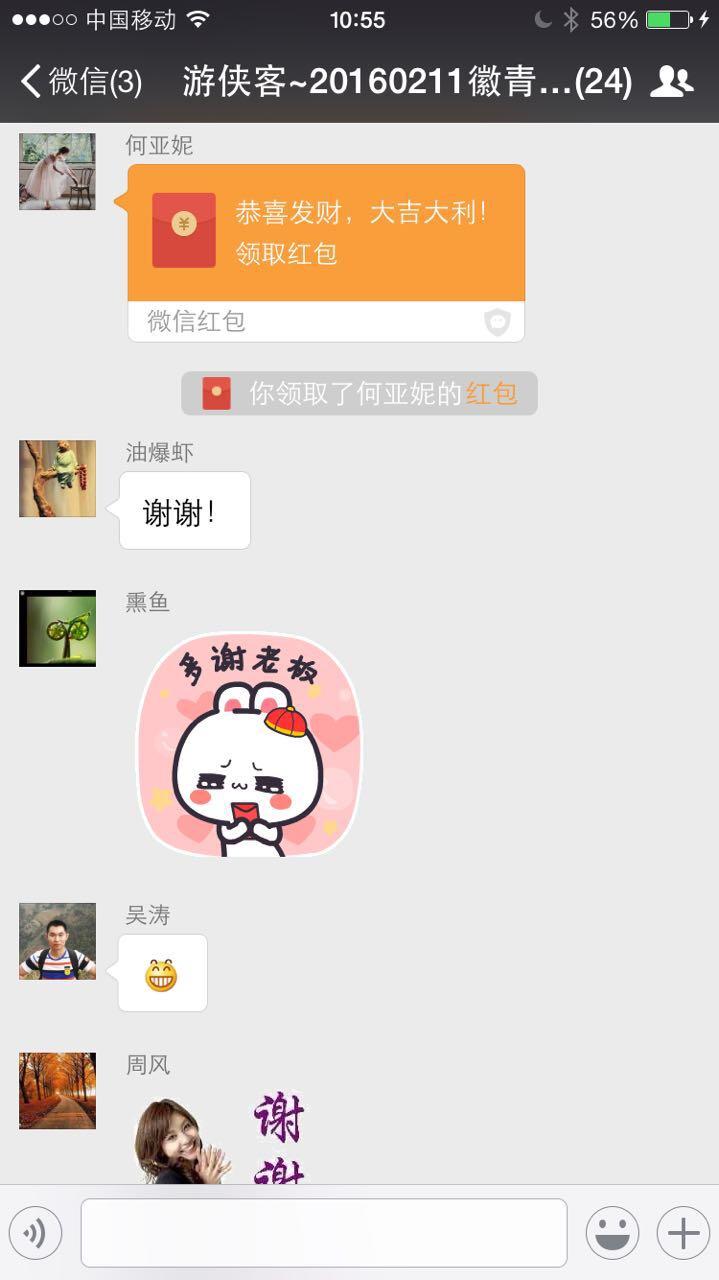Focus the message text field
This screenshot has width=719, height=1280.
323,1233
